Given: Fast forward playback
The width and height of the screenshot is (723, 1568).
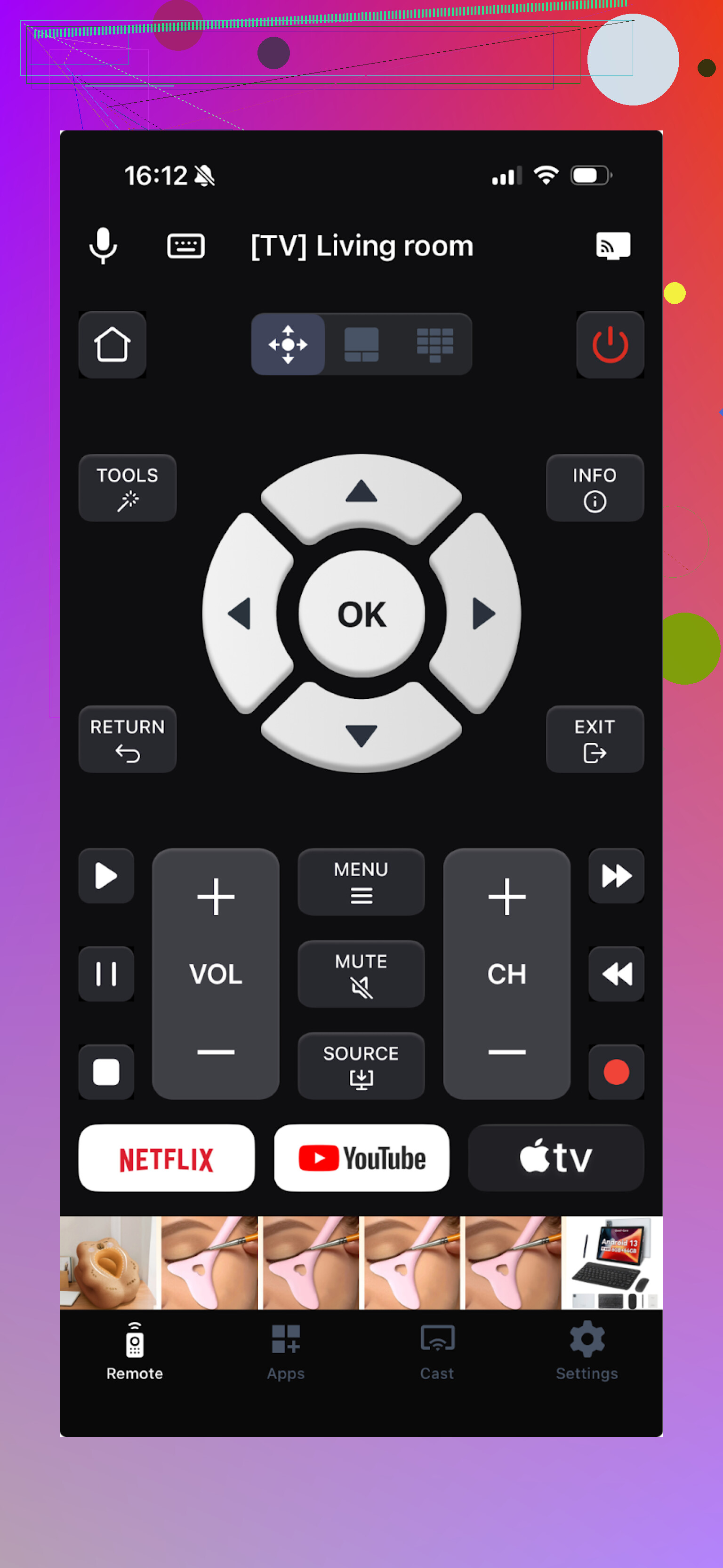Looking at the screenshot, I should click(x=616, y=876).
